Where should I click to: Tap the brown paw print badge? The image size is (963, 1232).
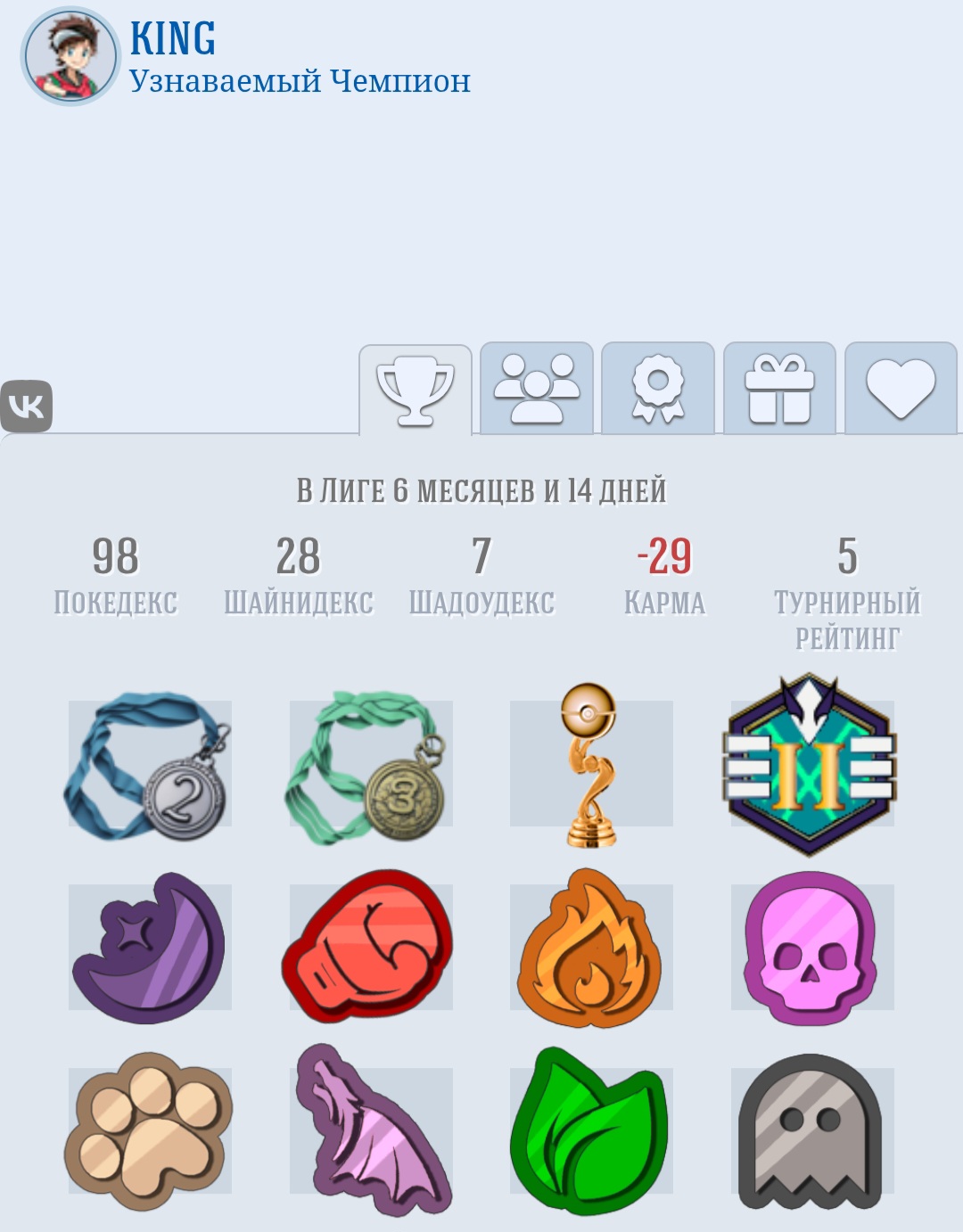click(150, 1131)
